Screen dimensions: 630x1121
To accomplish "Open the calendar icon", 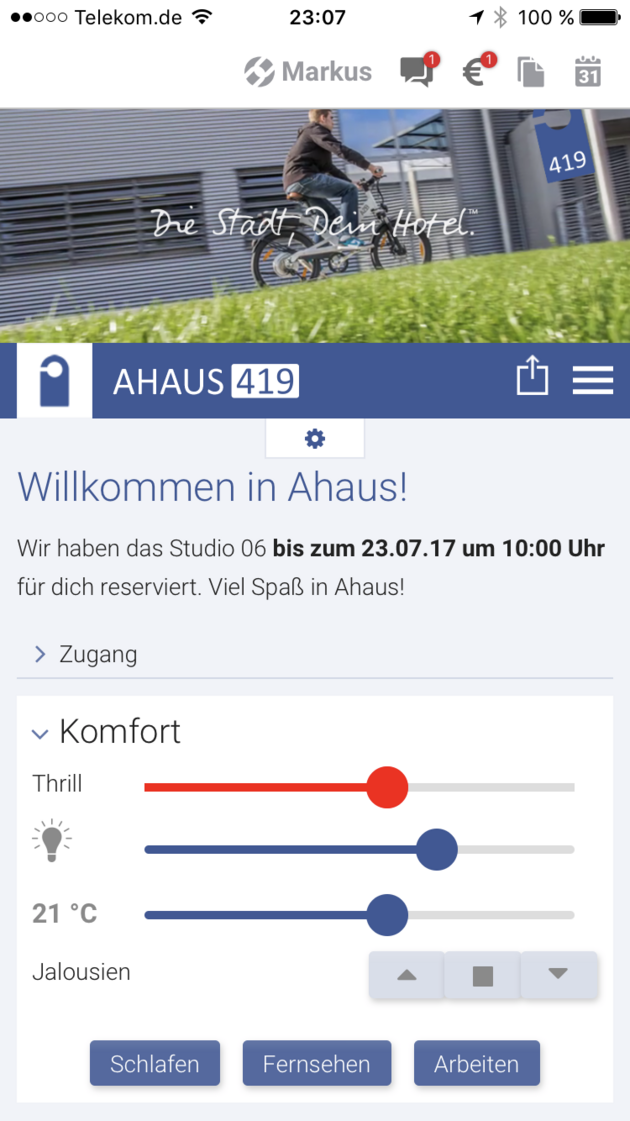I will pos(588,72).
